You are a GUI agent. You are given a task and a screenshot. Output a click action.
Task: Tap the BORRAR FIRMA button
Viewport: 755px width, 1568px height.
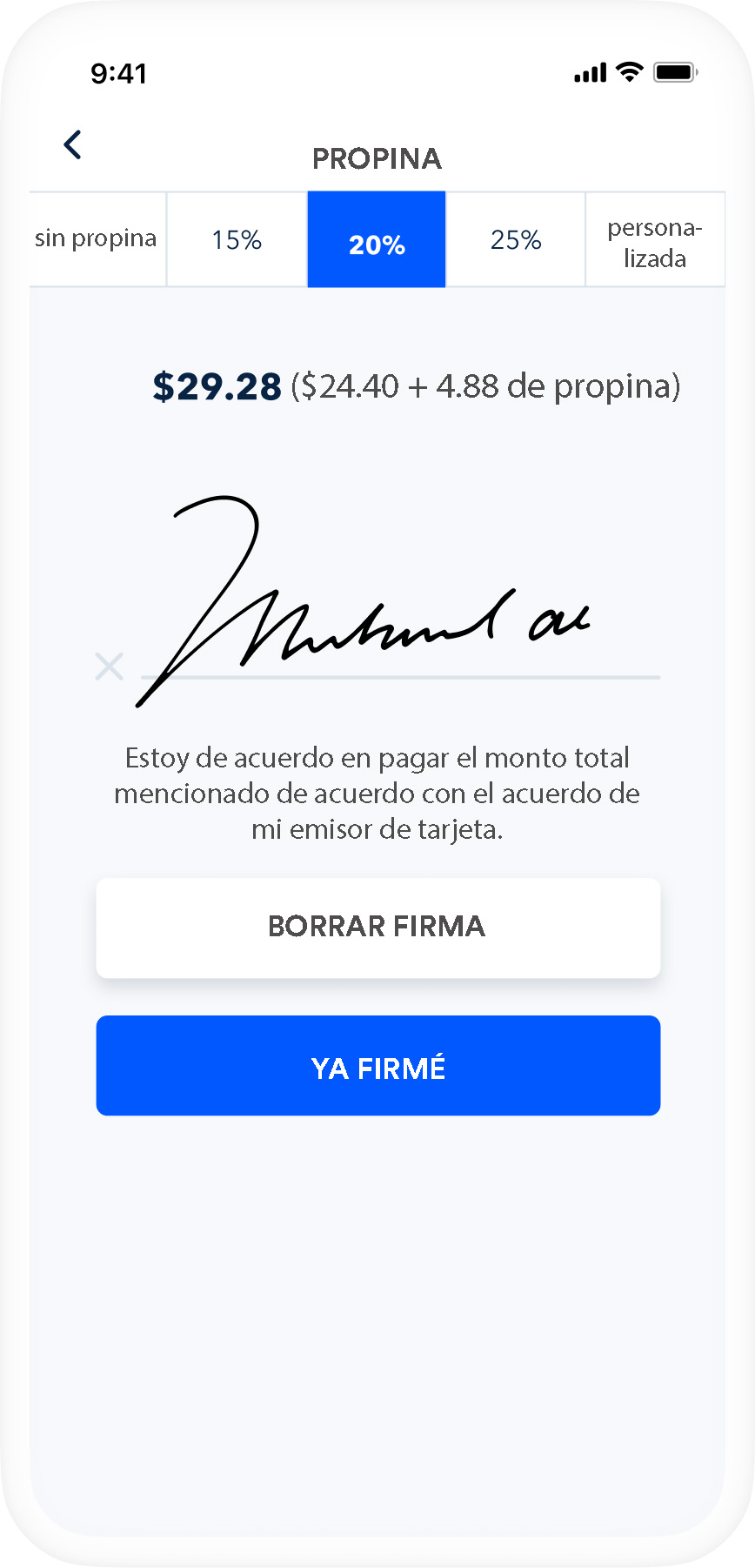tap(377, 927)
